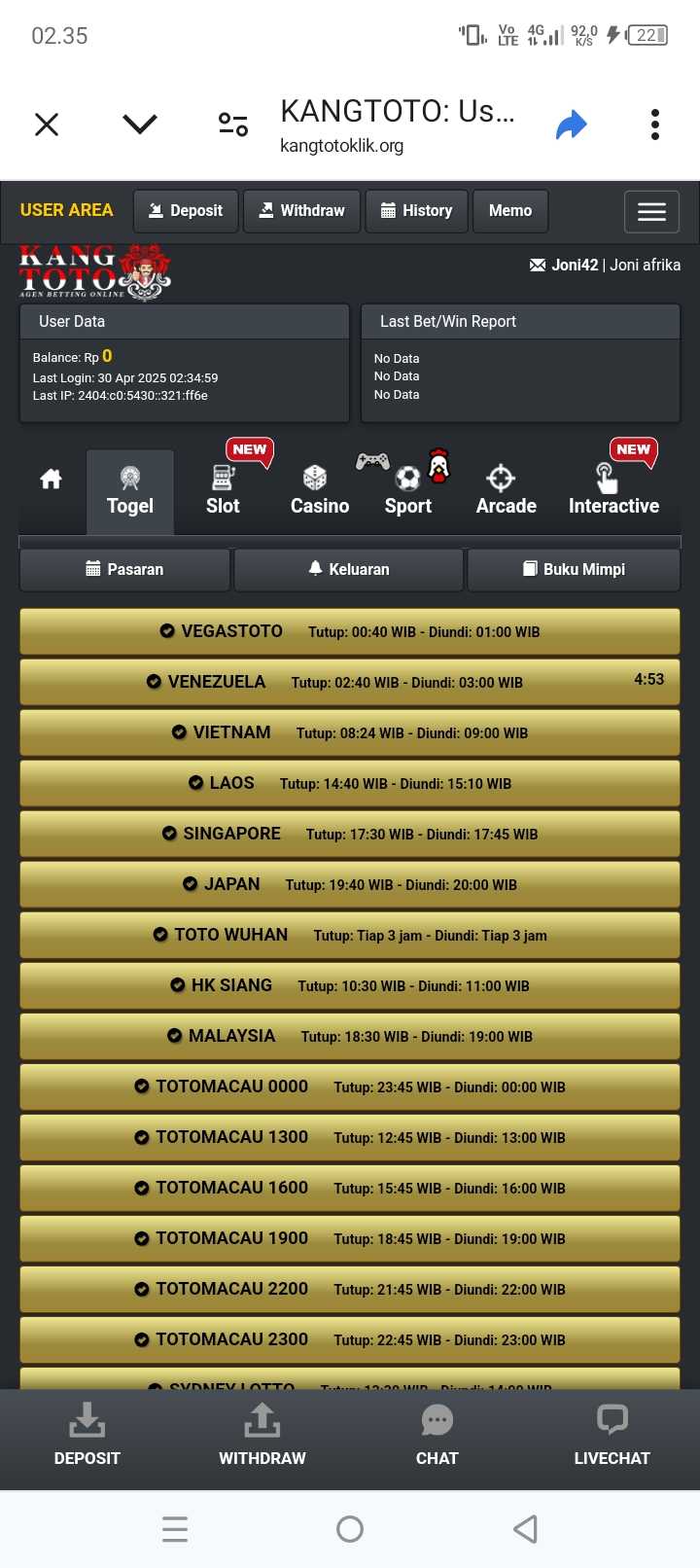Open the History page
The image size is (700, 1568).
(x=416, y=211)
